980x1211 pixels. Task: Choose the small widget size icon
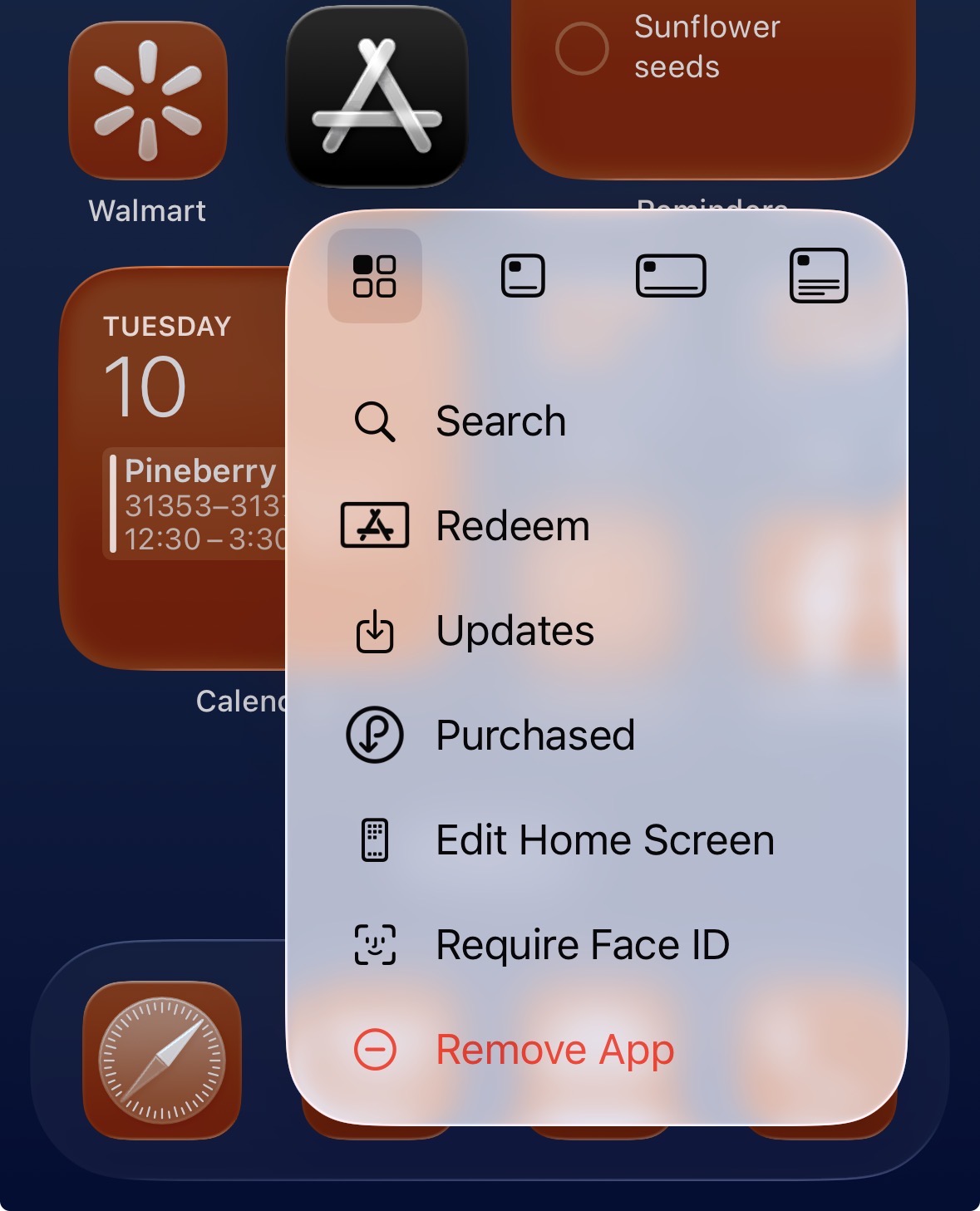(x=523, y=276)
